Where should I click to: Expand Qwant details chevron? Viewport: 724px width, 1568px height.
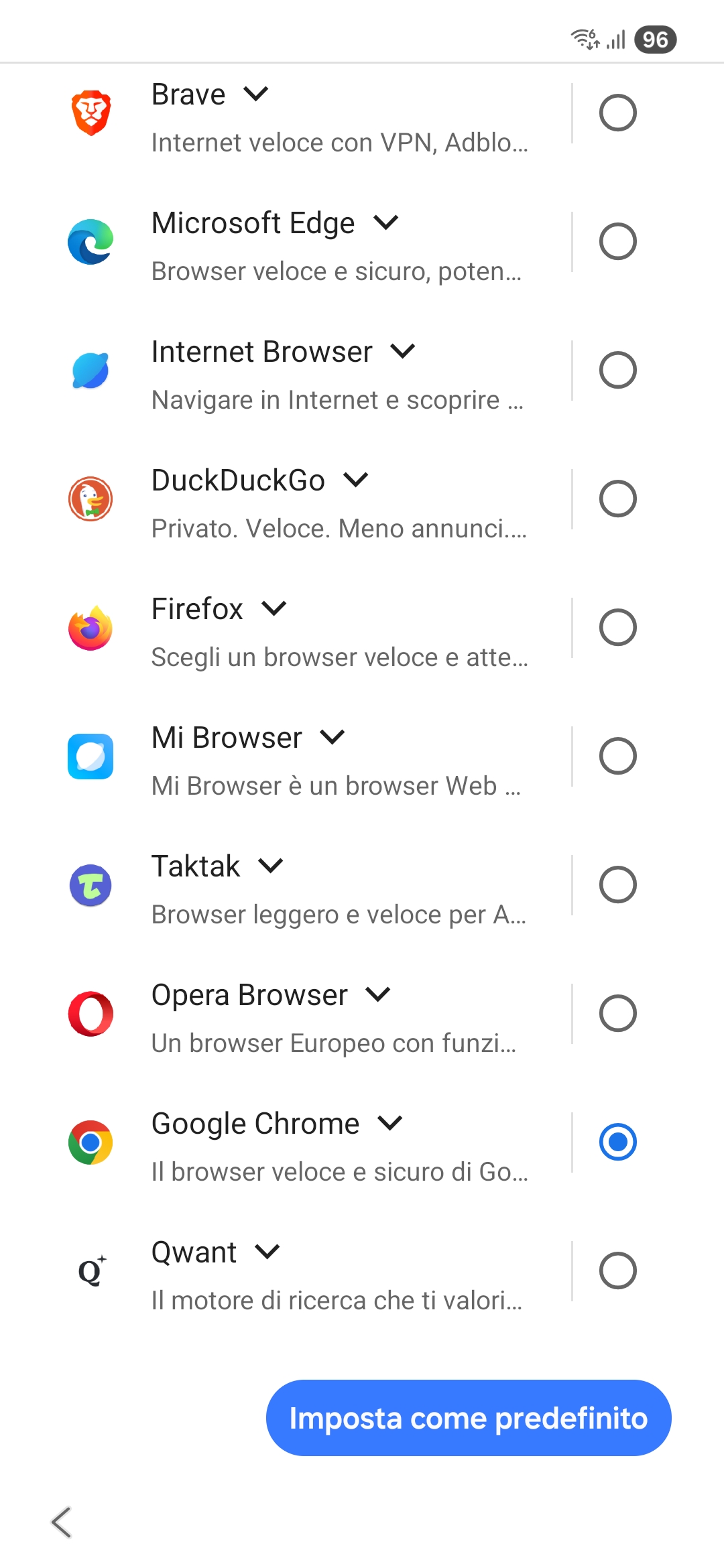[x=267, y=1252]
